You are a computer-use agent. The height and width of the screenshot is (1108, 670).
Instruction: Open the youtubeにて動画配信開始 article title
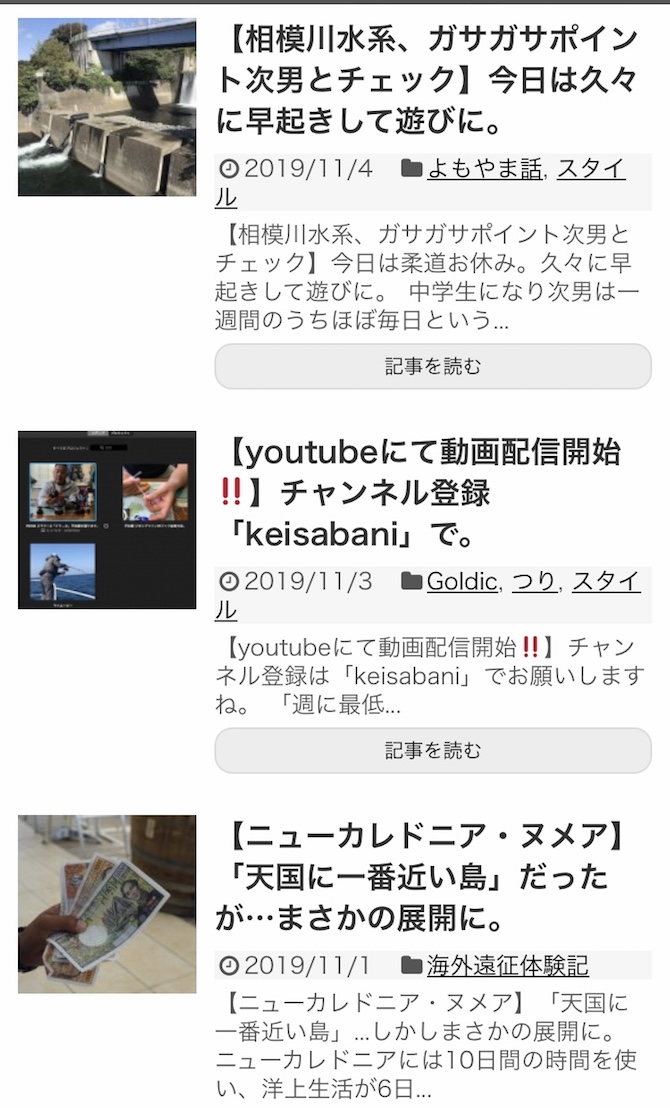(x=418, y=493)
